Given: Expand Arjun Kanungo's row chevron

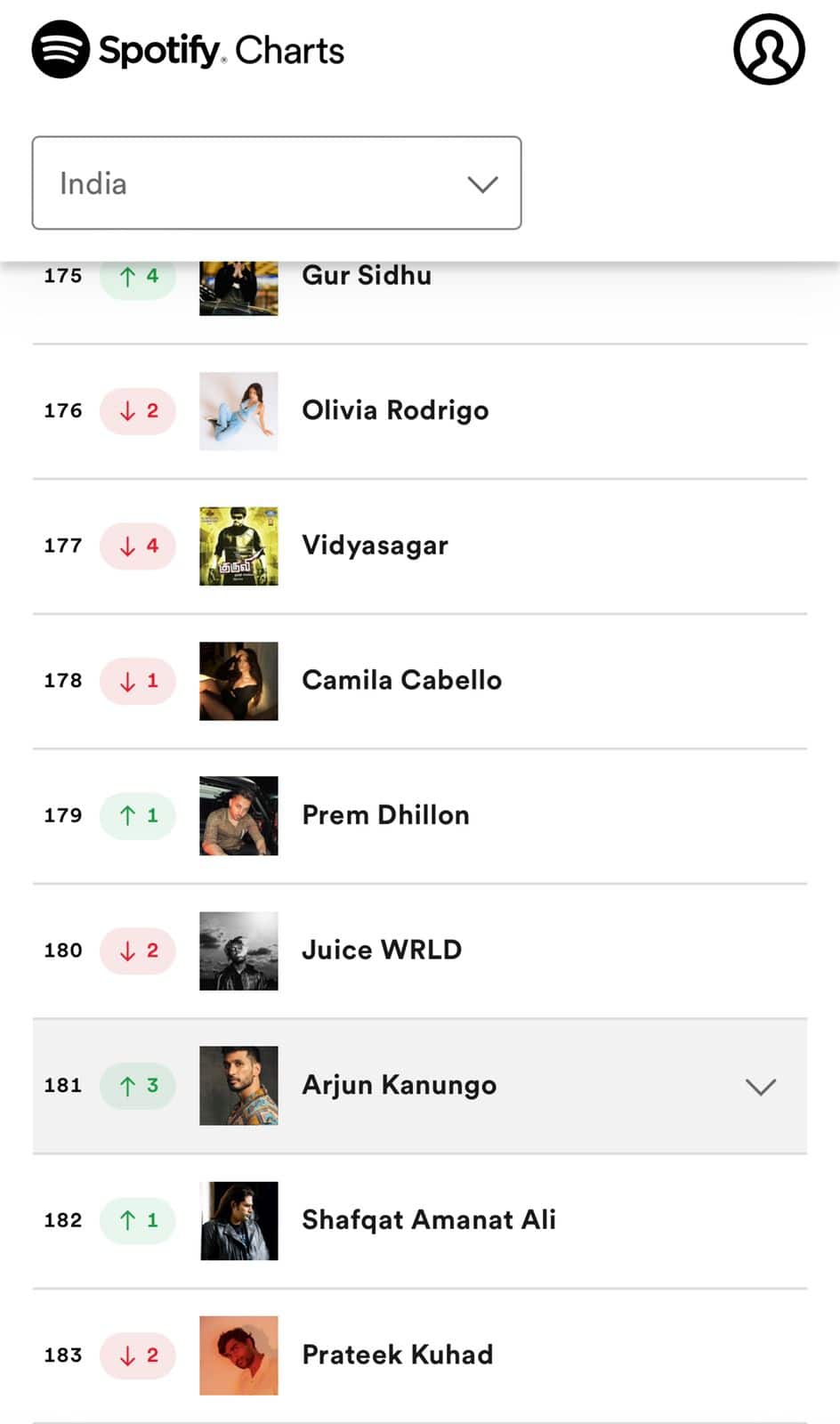Looking at the screenshot, I should 761,1087.
